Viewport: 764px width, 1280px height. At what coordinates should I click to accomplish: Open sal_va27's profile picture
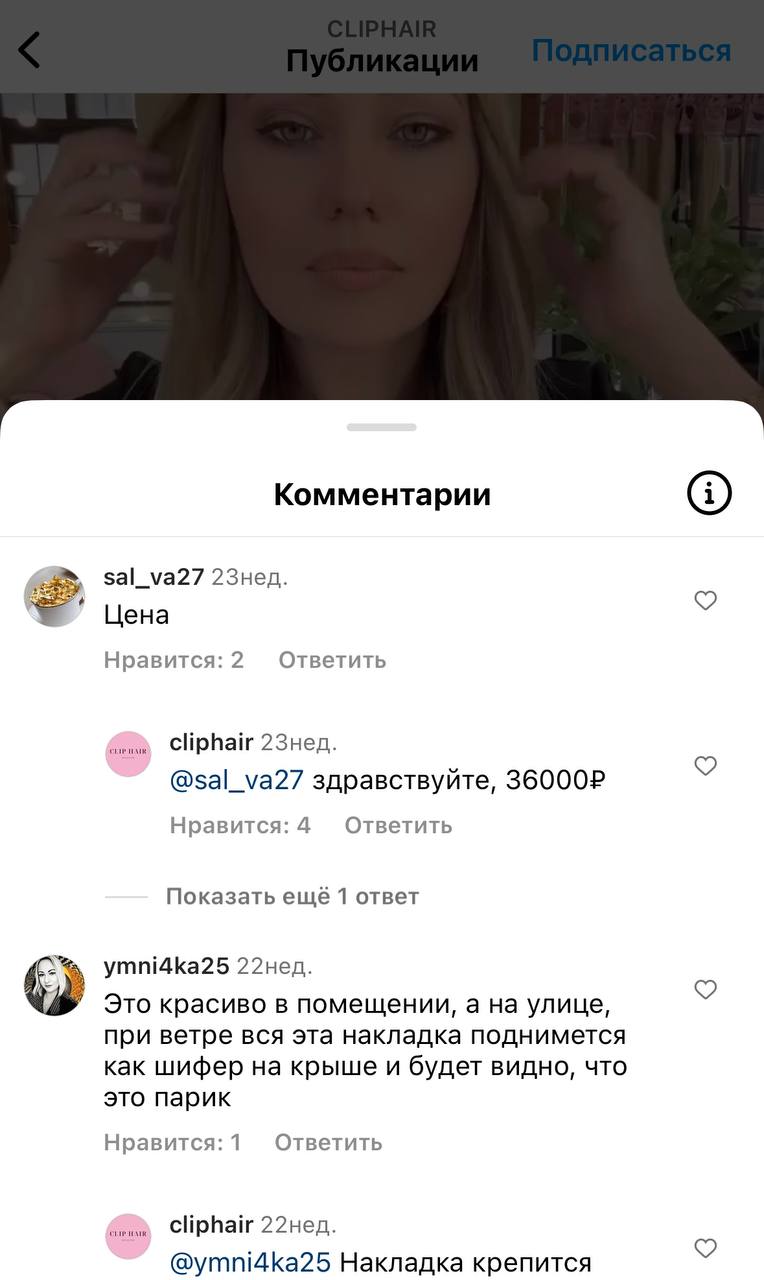tap(54, 596)
